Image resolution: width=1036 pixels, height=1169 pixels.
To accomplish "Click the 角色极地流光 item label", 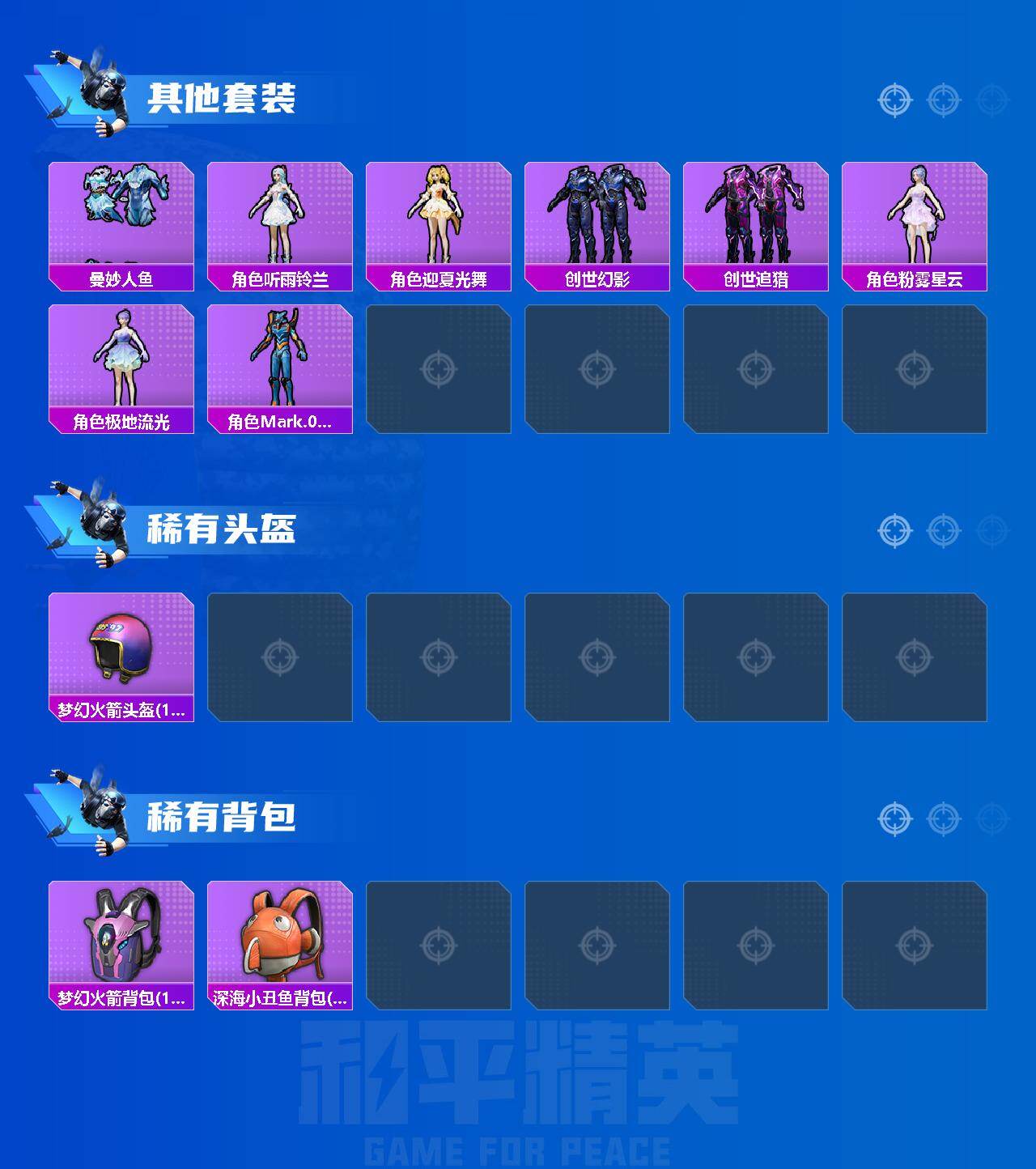I will (120, 423).
